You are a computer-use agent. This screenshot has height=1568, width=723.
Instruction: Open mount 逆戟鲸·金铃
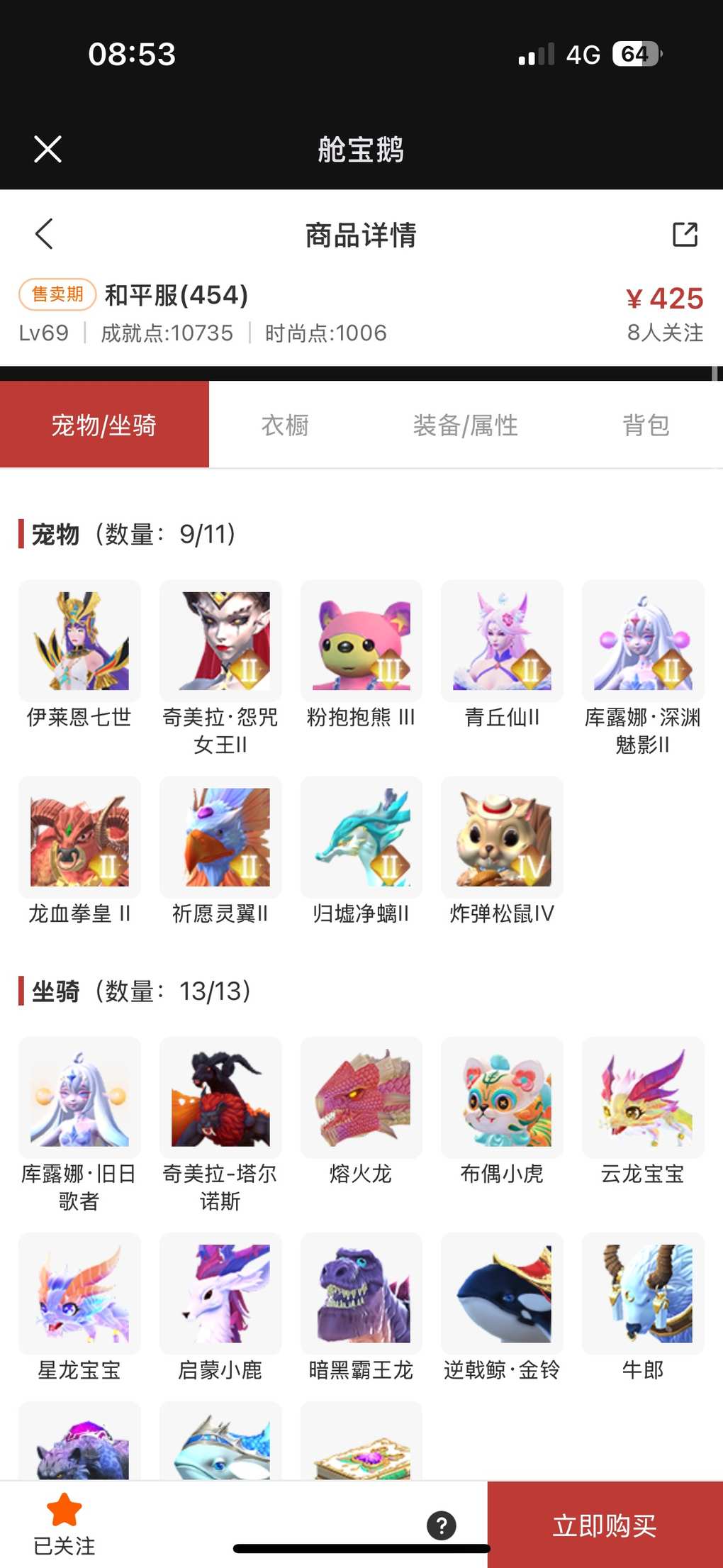pos(502,1294)
